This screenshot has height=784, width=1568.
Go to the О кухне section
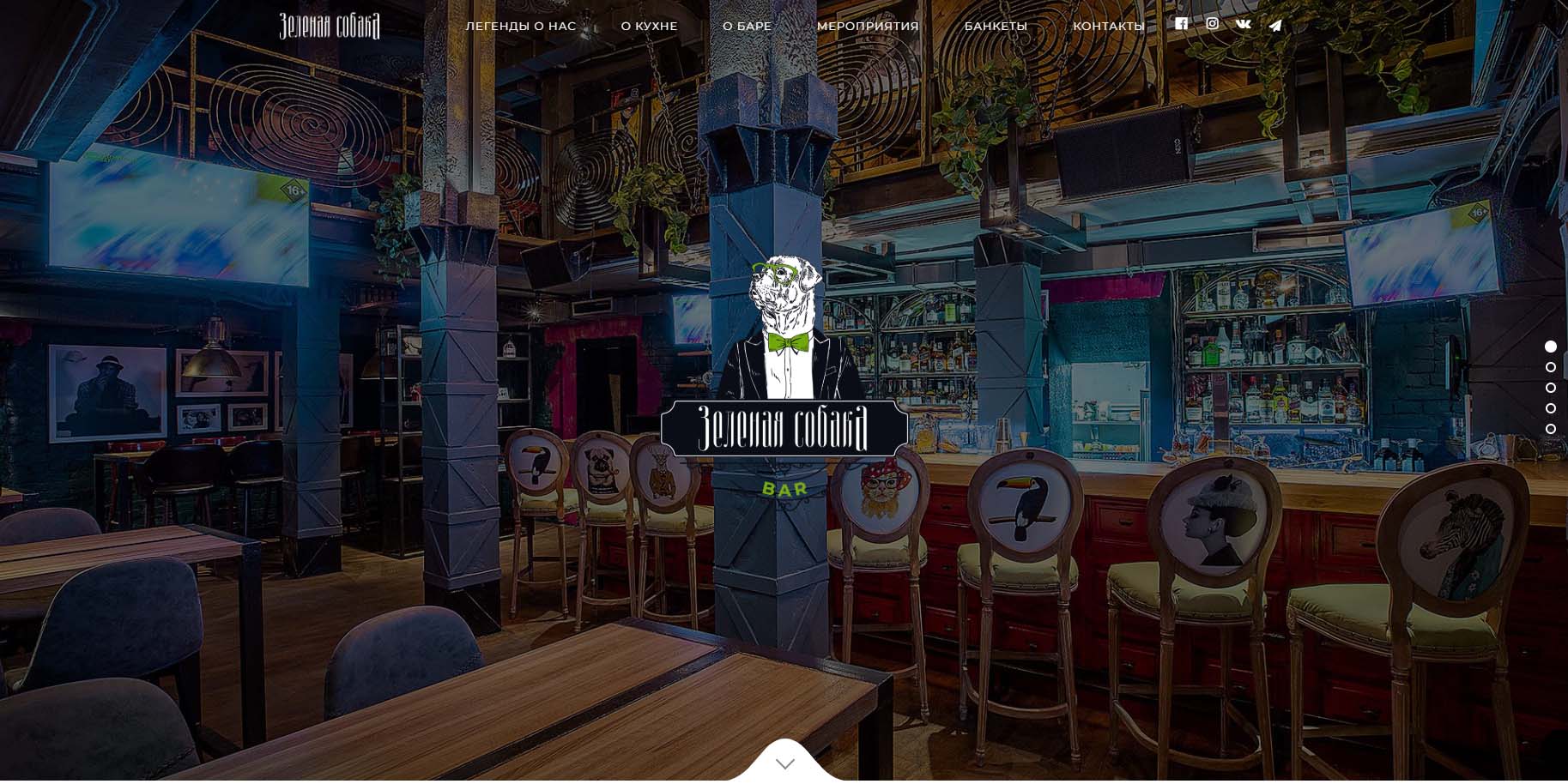(x=649, y=26)
